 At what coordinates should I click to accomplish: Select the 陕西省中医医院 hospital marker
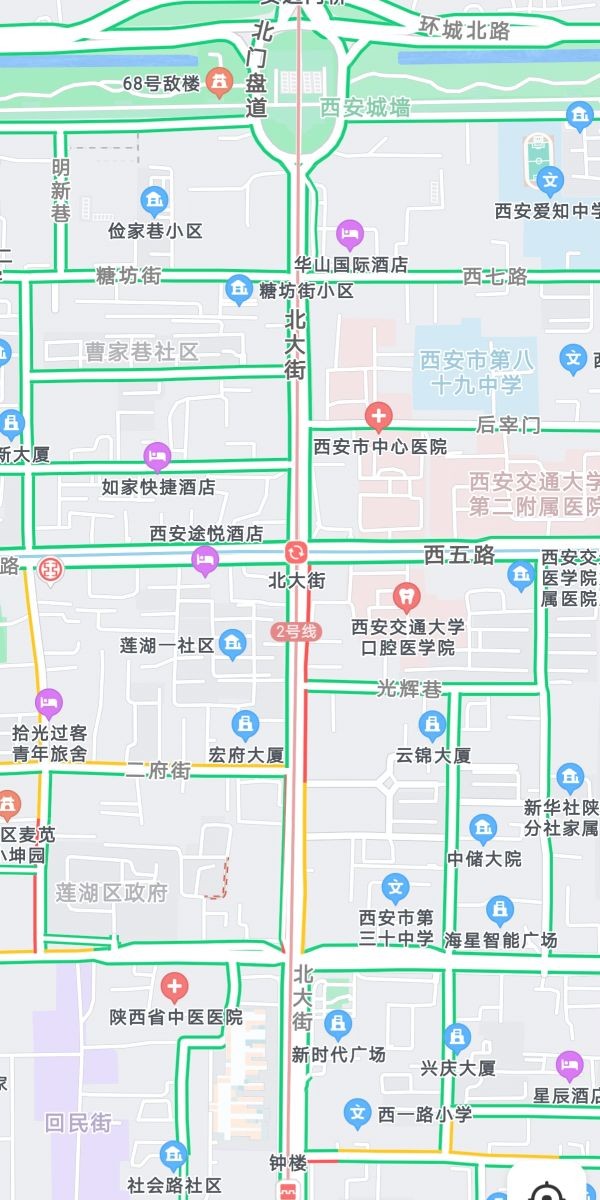pyautogui.click(x=175, y=988)
